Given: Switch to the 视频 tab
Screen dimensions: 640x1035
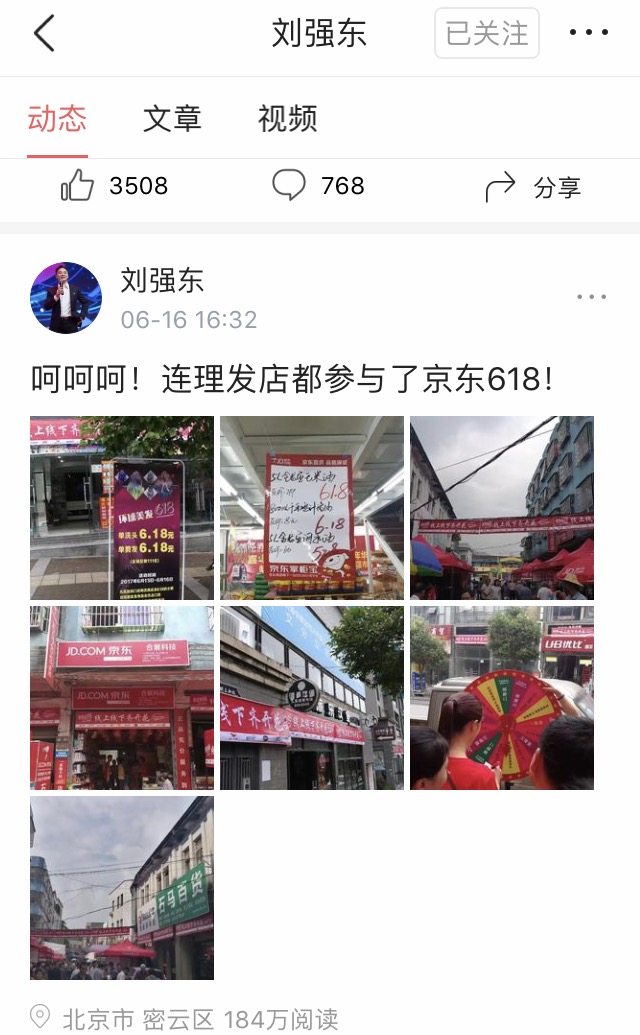Looking at the screenshot, I should click(287, 119).
